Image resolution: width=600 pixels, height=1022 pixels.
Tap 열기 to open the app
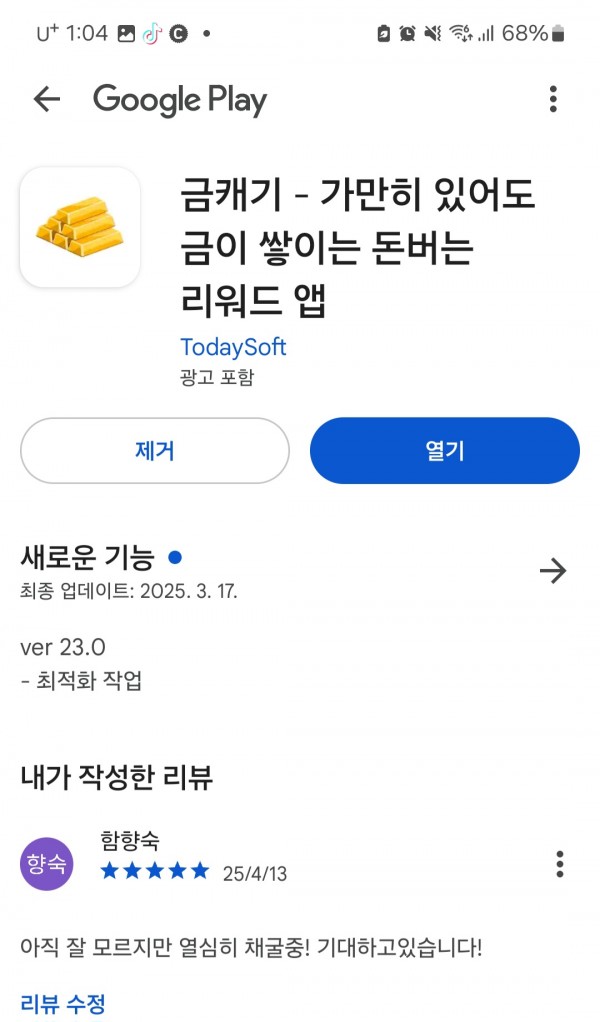point(444,451)
